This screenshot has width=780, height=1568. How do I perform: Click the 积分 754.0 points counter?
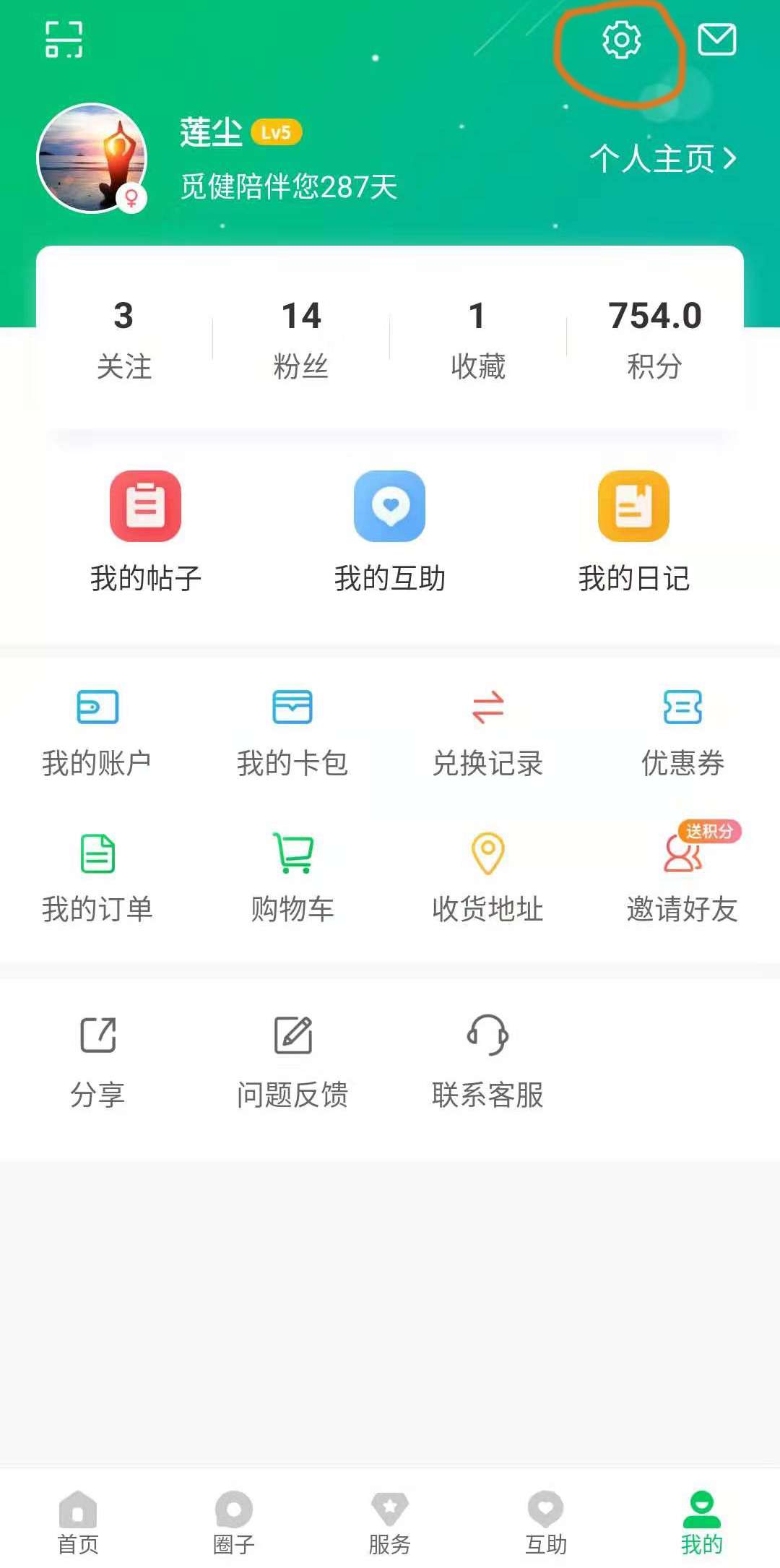[654, 336]
